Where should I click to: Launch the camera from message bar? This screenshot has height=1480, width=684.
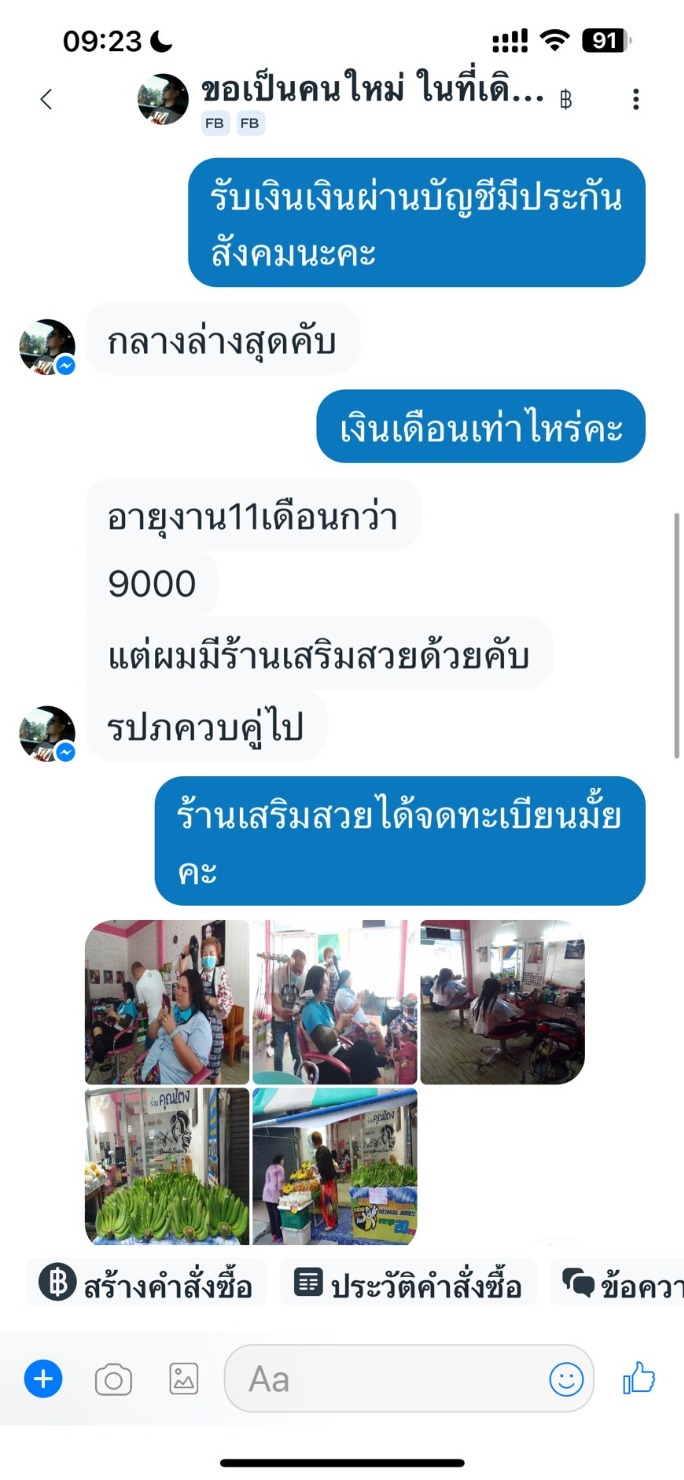pos(113,1380)
